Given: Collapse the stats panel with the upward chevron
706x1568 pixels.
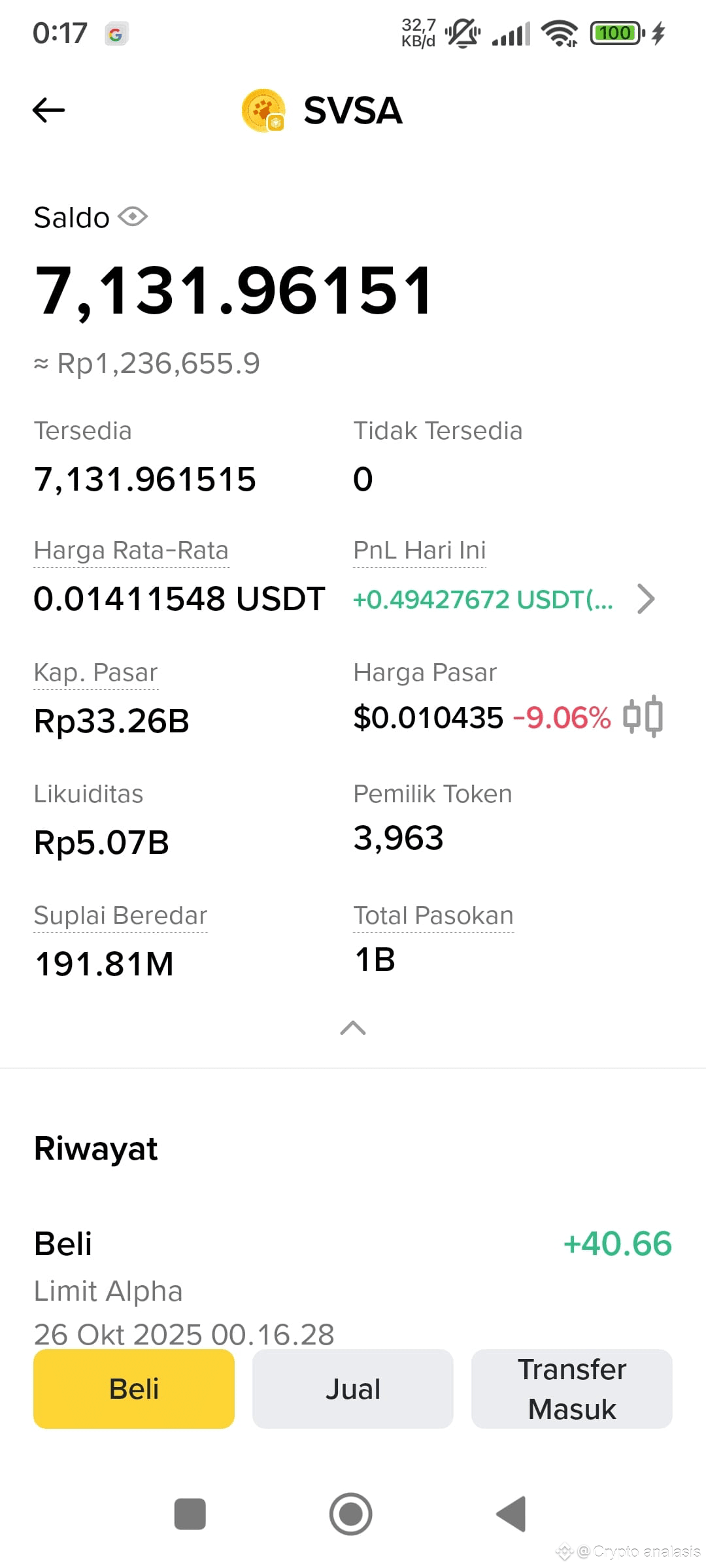Looking at the screenshot, I should 352,1028.
